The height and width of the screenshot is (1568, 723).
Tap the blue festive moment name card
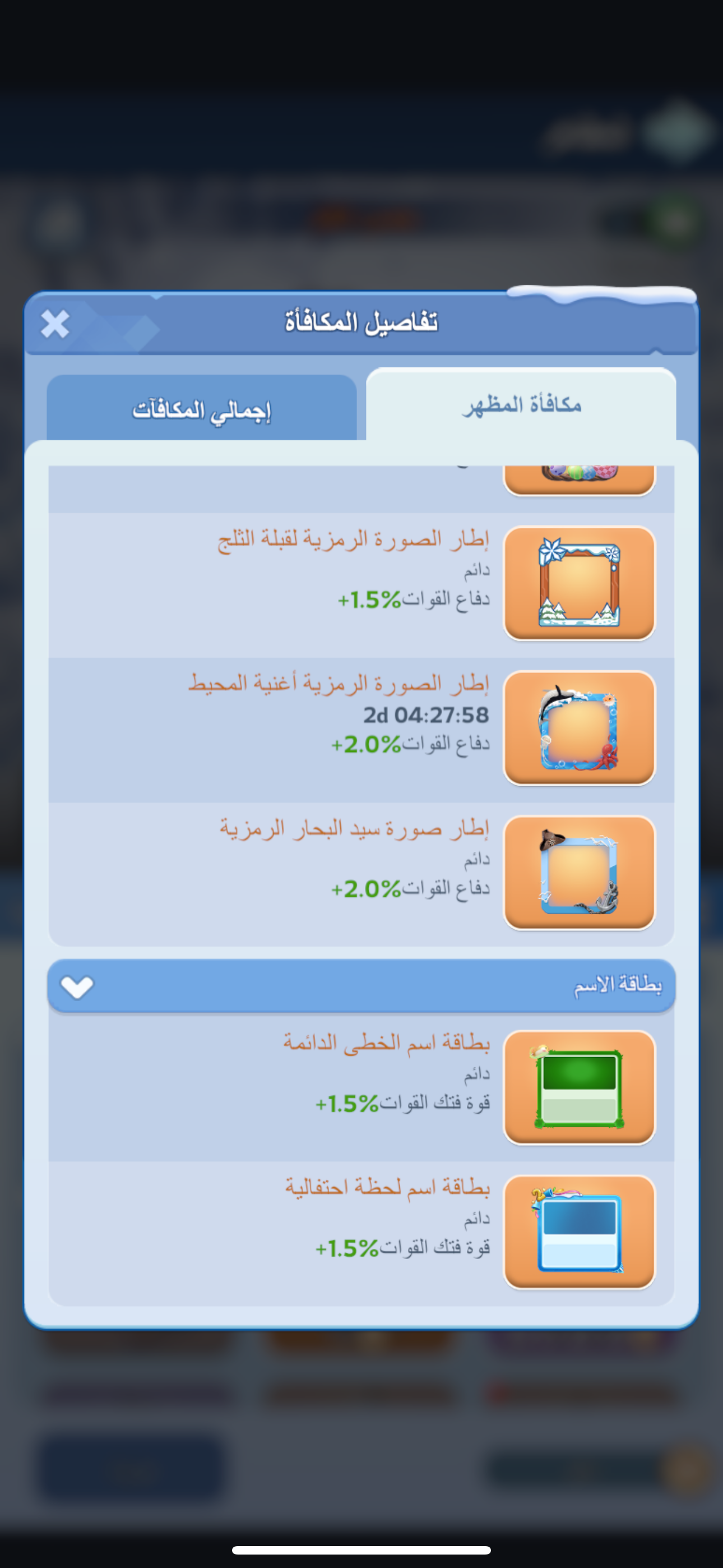pyautogui.click(x=579, y=1232)
